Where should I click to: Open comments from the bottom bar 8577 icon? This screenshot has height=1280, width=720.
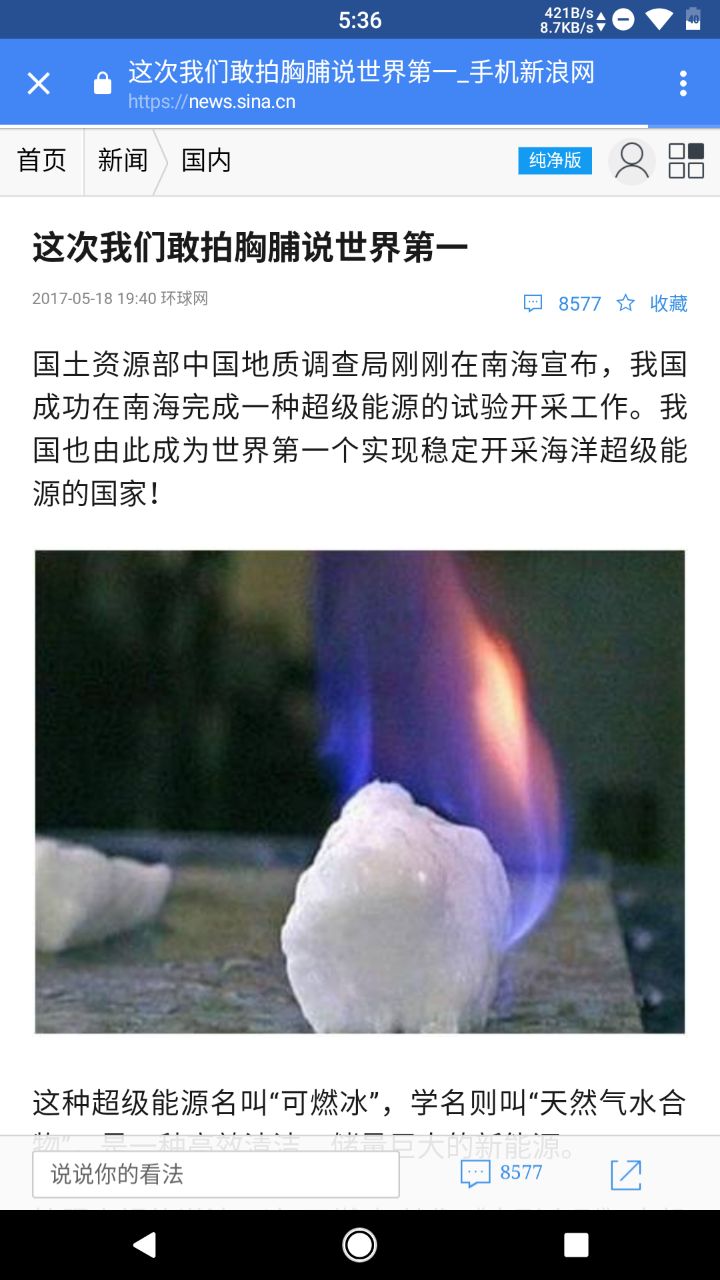pos(502,1173)
